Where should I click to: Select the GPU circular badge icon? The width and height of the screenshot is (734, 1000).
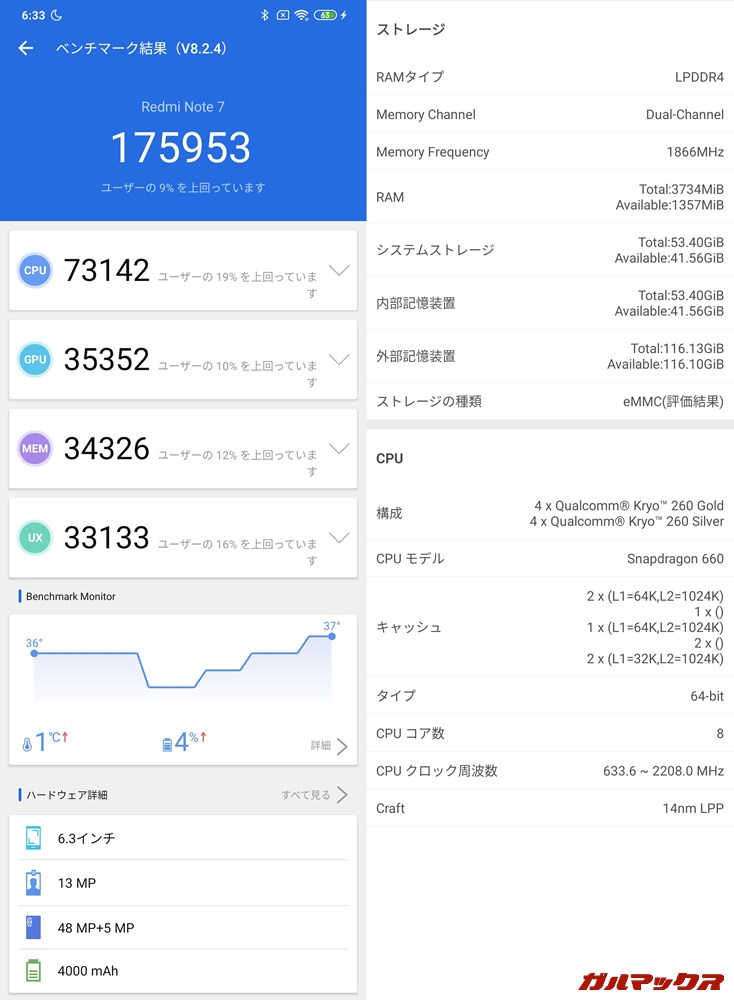pos(33,359)
